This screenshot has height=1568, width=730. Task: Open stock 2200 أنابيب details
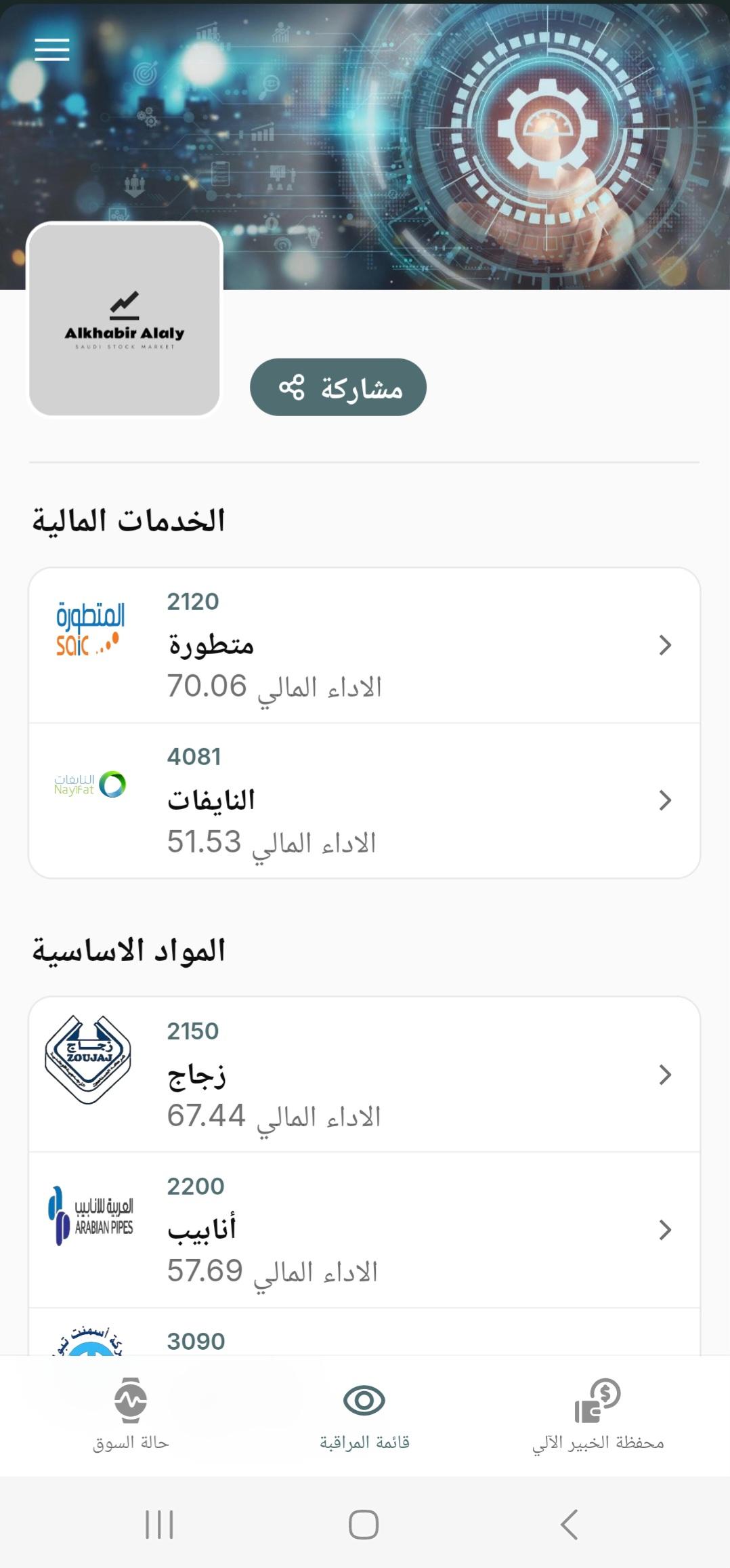pos(364,1230)
